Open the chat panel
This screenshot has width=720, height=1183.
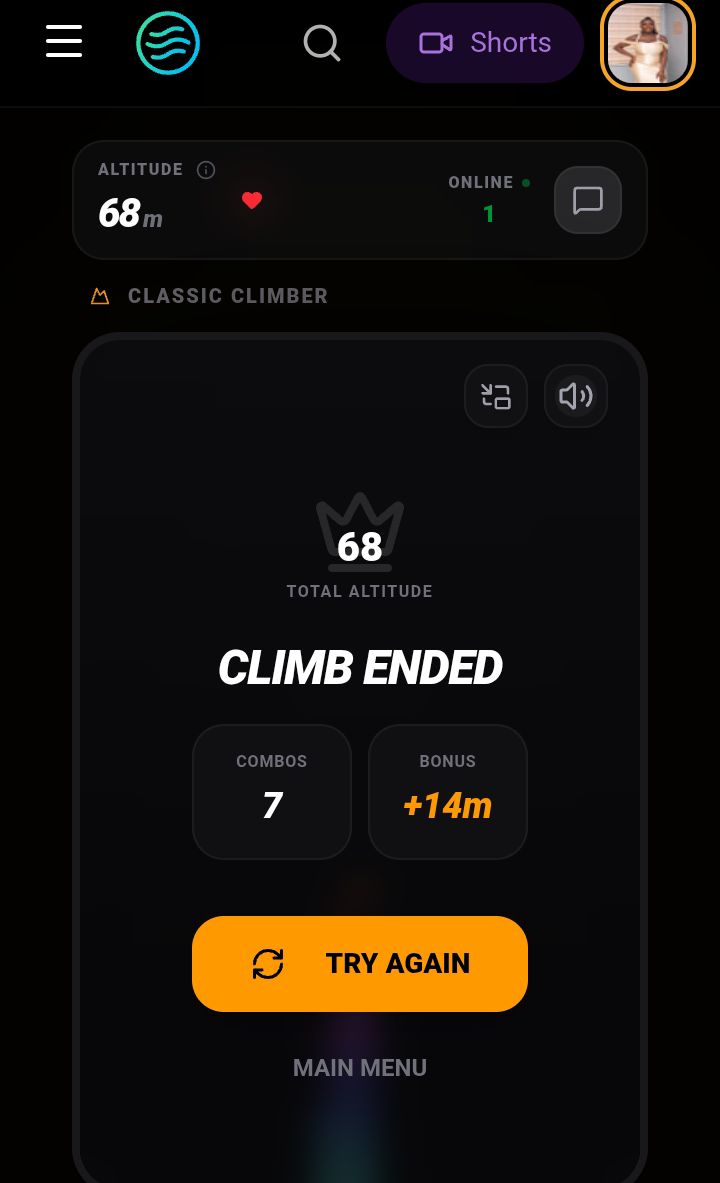(x=588, y=200)
